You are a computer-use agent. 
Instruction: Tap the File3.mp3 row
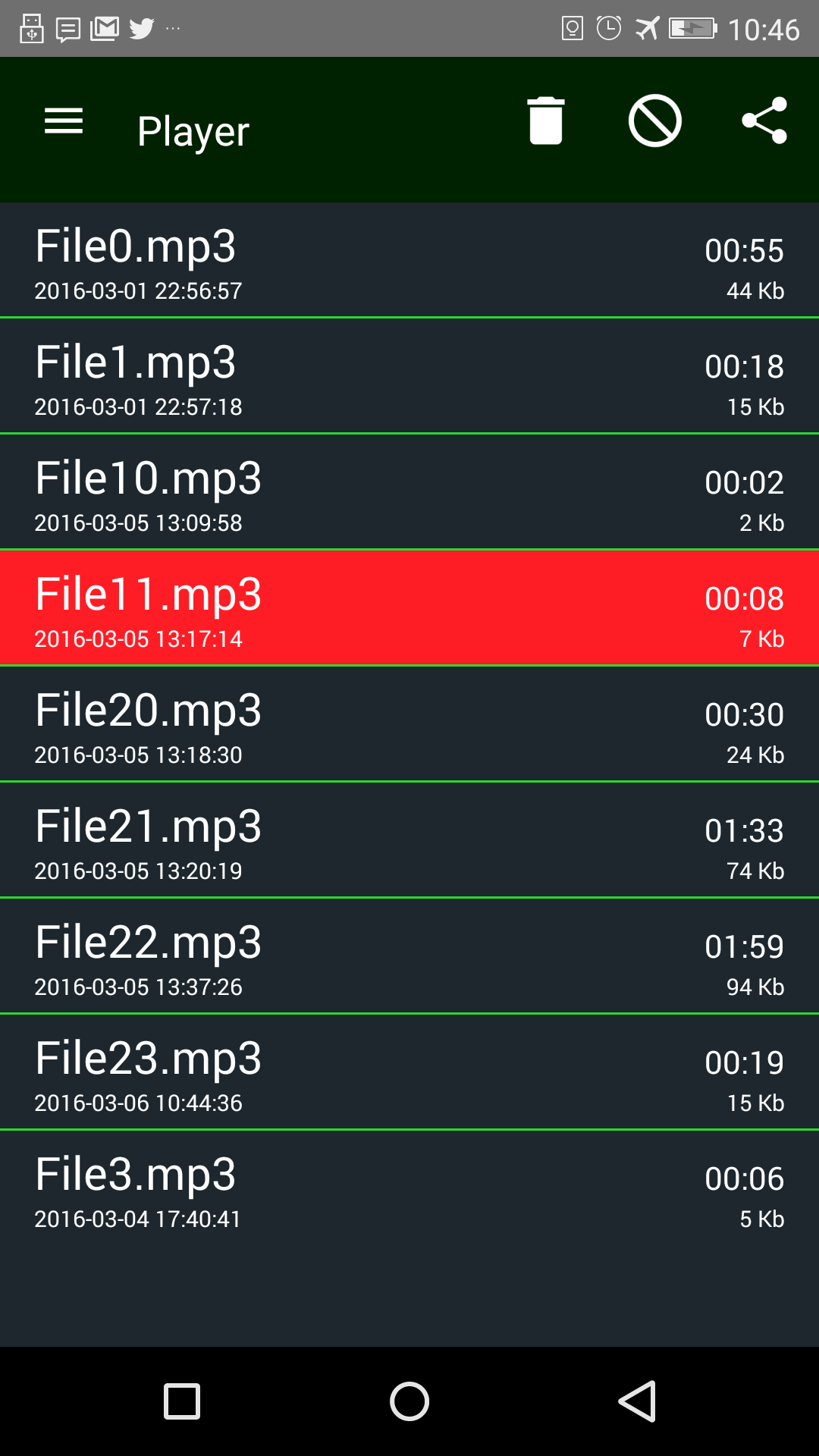coord(409,1188)
